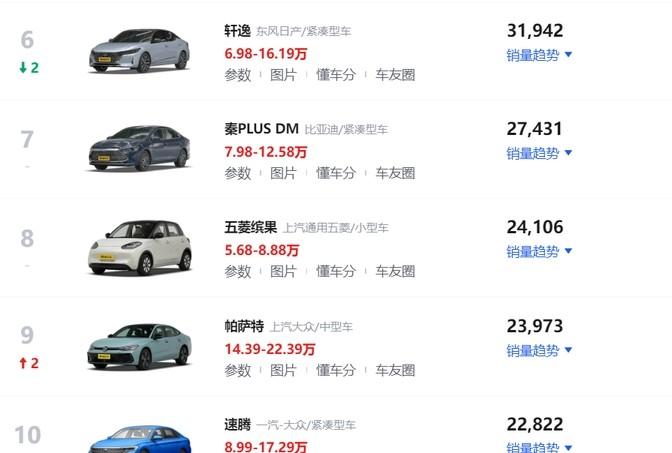The image size is (672, 453).
Task: Open 轩逸 车友圈 link
Action: point(395,75)
